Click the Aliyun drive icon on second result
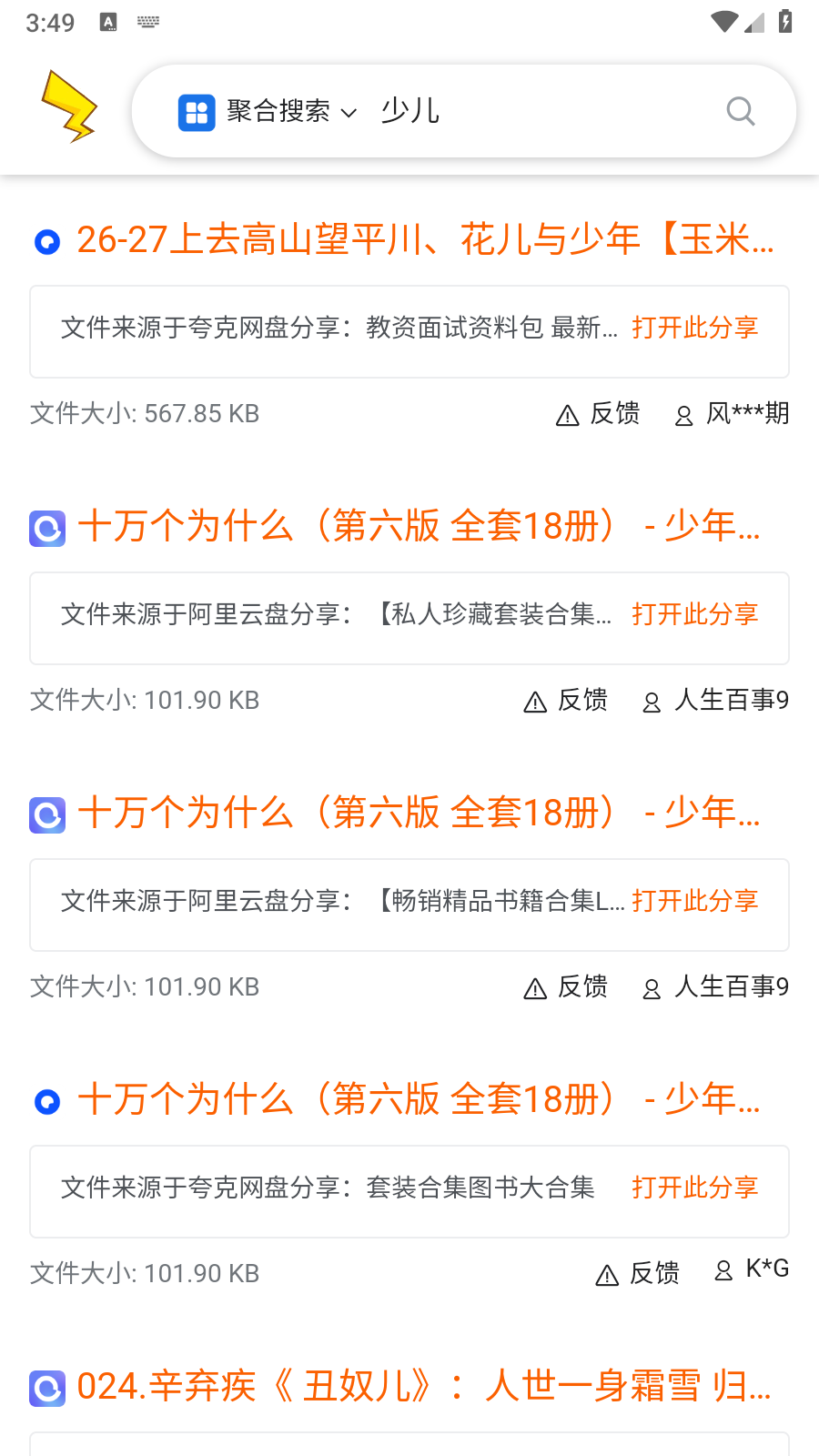 click(x=46, y=528)
